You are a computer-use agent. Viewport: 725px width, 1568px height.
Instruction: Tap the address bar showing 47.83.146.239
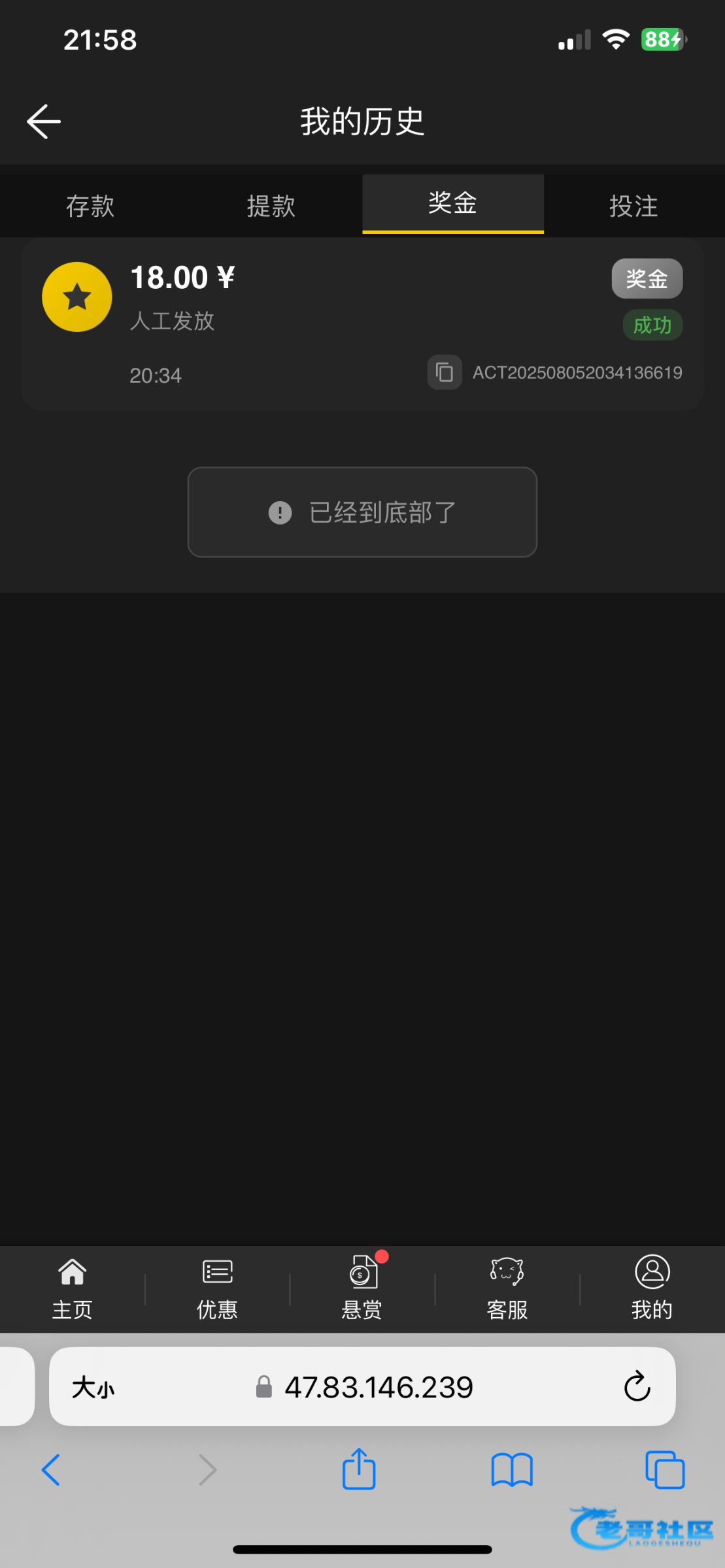pos(363,1386)
